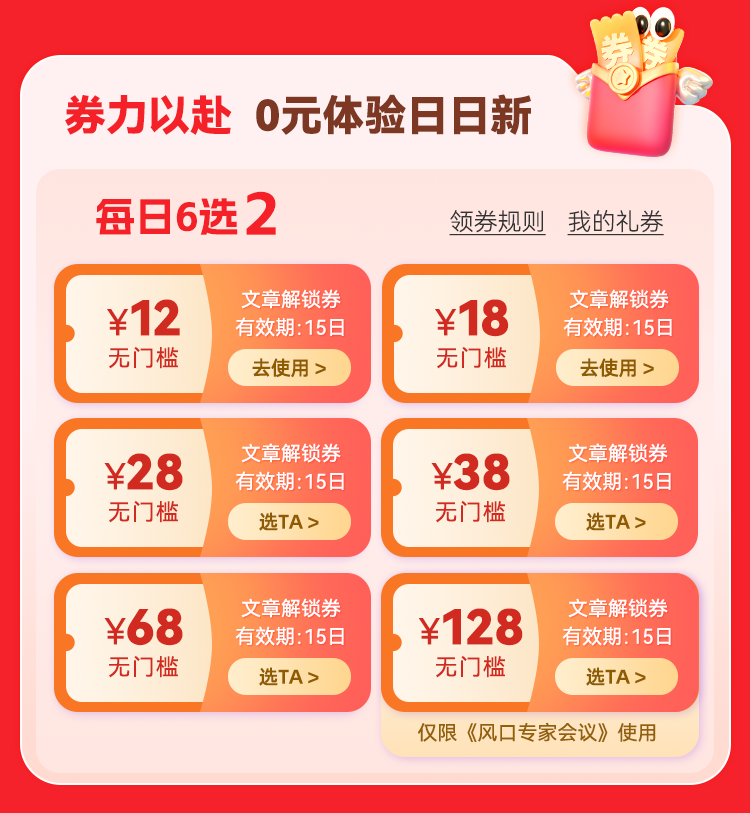
Task: Use the ¥18 coupon via 去使用
Action: [617, 368]
